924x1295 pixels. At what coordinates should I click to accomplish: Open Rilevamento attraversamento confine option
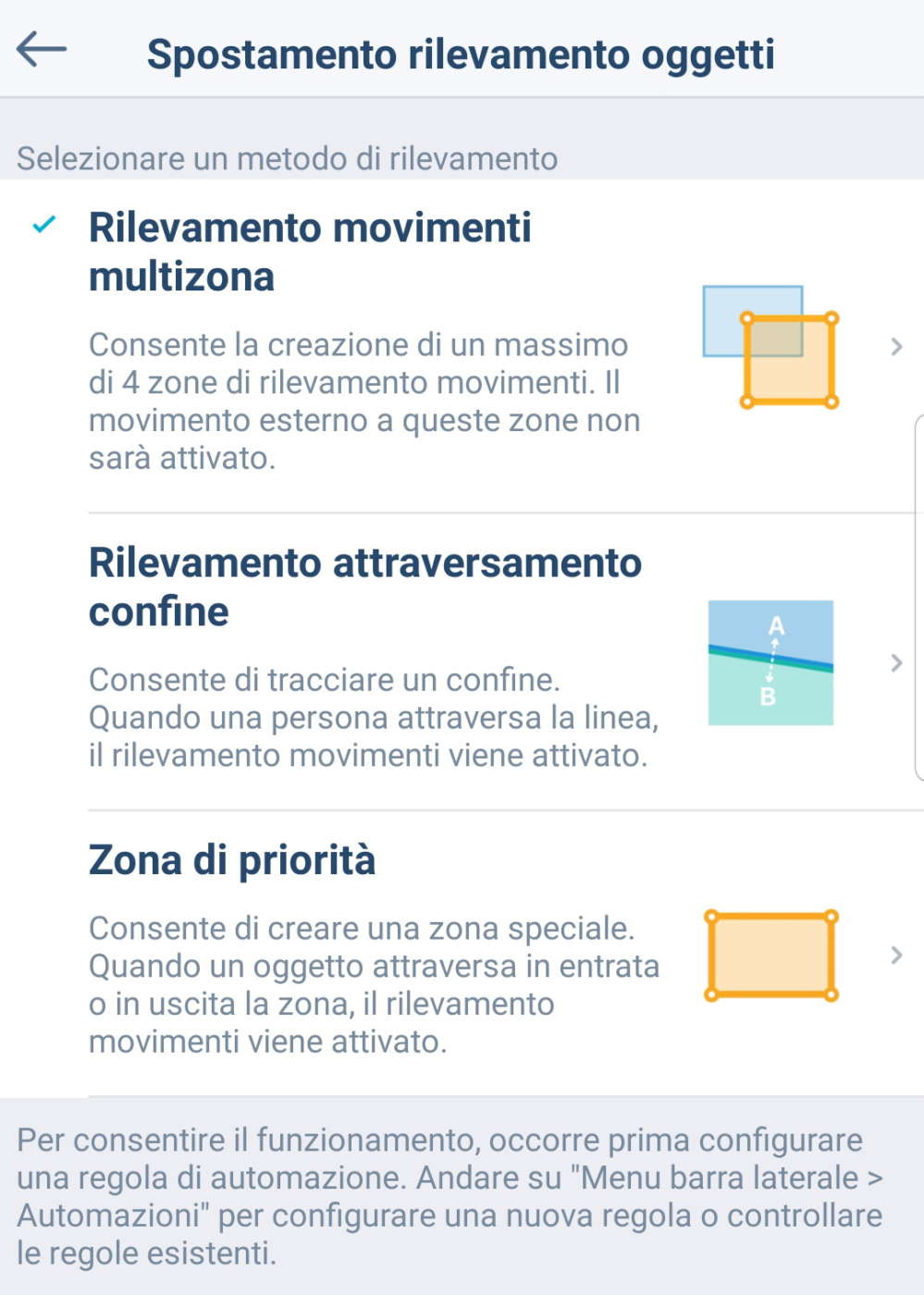pyautogui.click(x=364, y=586)
